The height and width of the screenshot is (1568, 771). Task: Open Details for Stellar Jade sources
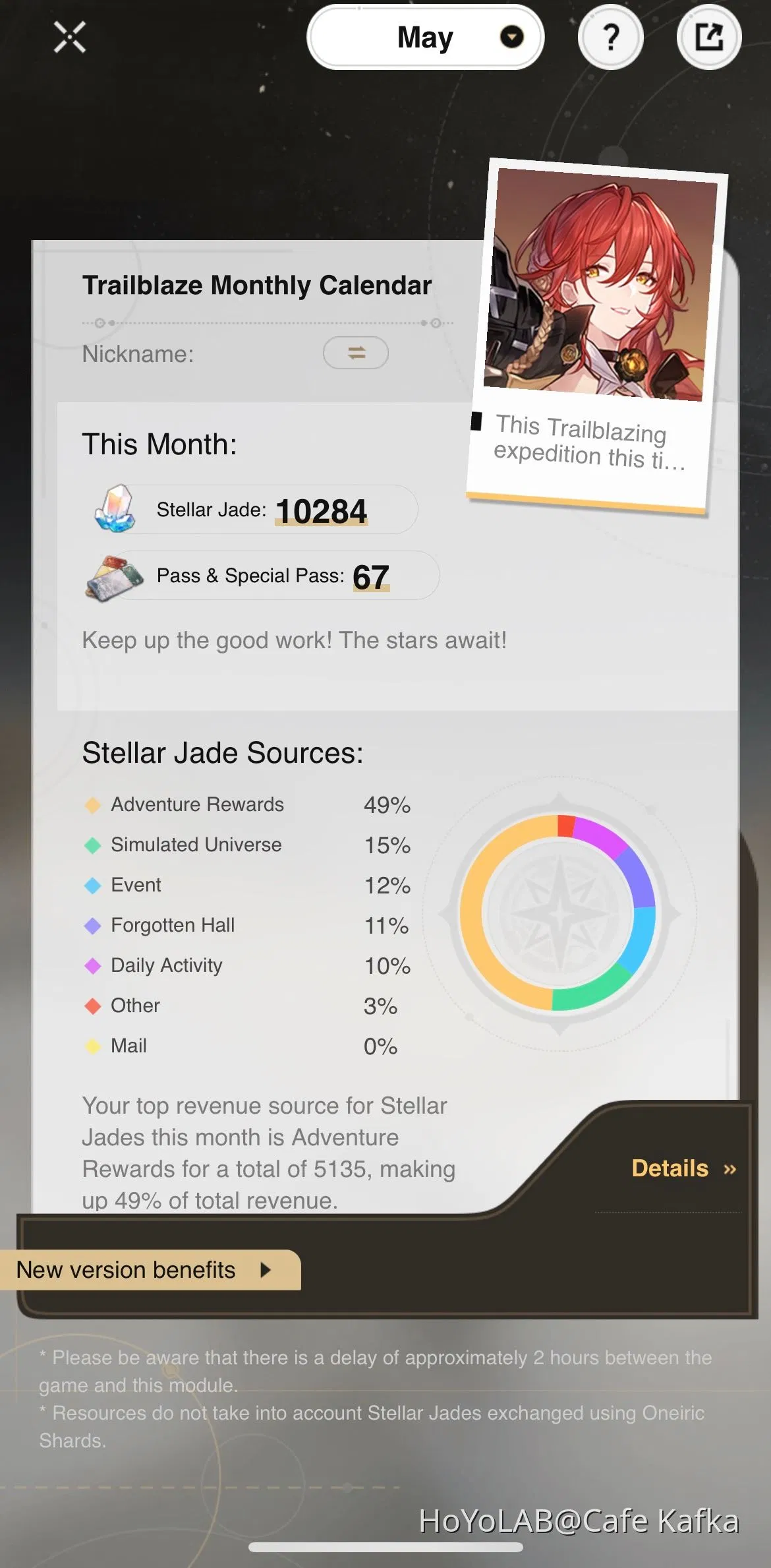pyautogui.click(x=683, y=1168)
